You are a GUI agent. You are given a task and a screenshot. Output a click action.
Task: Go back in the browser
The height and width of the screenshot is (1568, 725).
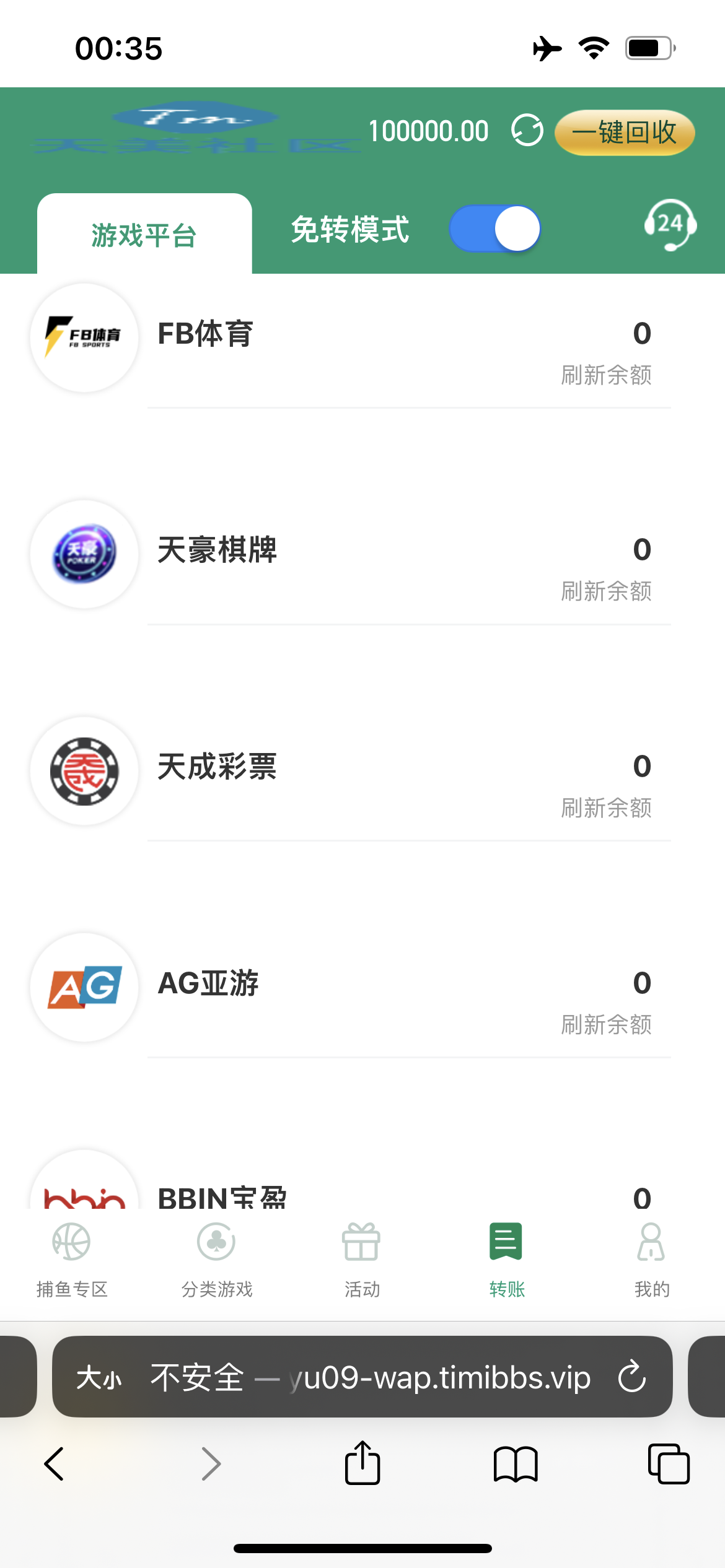(55, 1464)
